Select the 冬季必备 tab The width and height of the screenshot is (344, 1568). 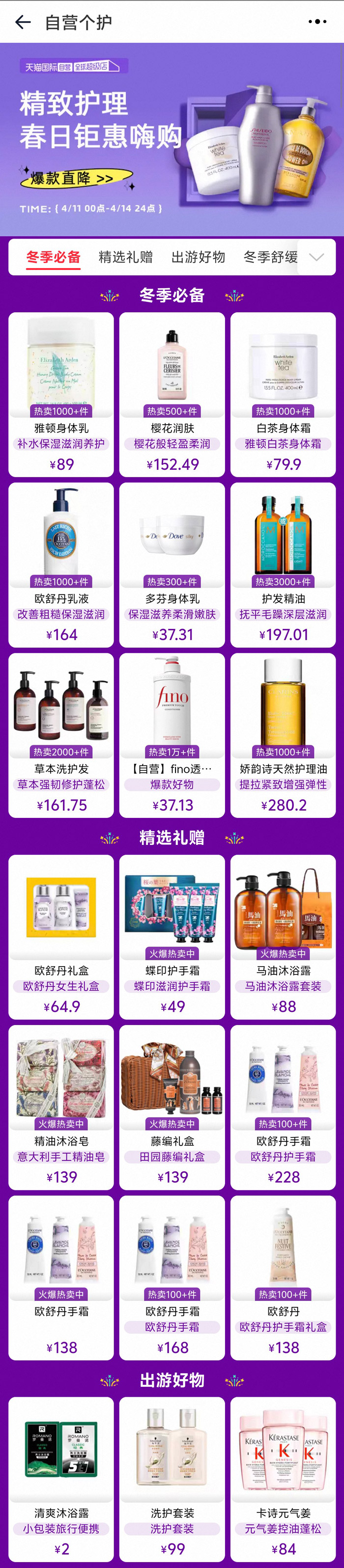pos(54,257)
